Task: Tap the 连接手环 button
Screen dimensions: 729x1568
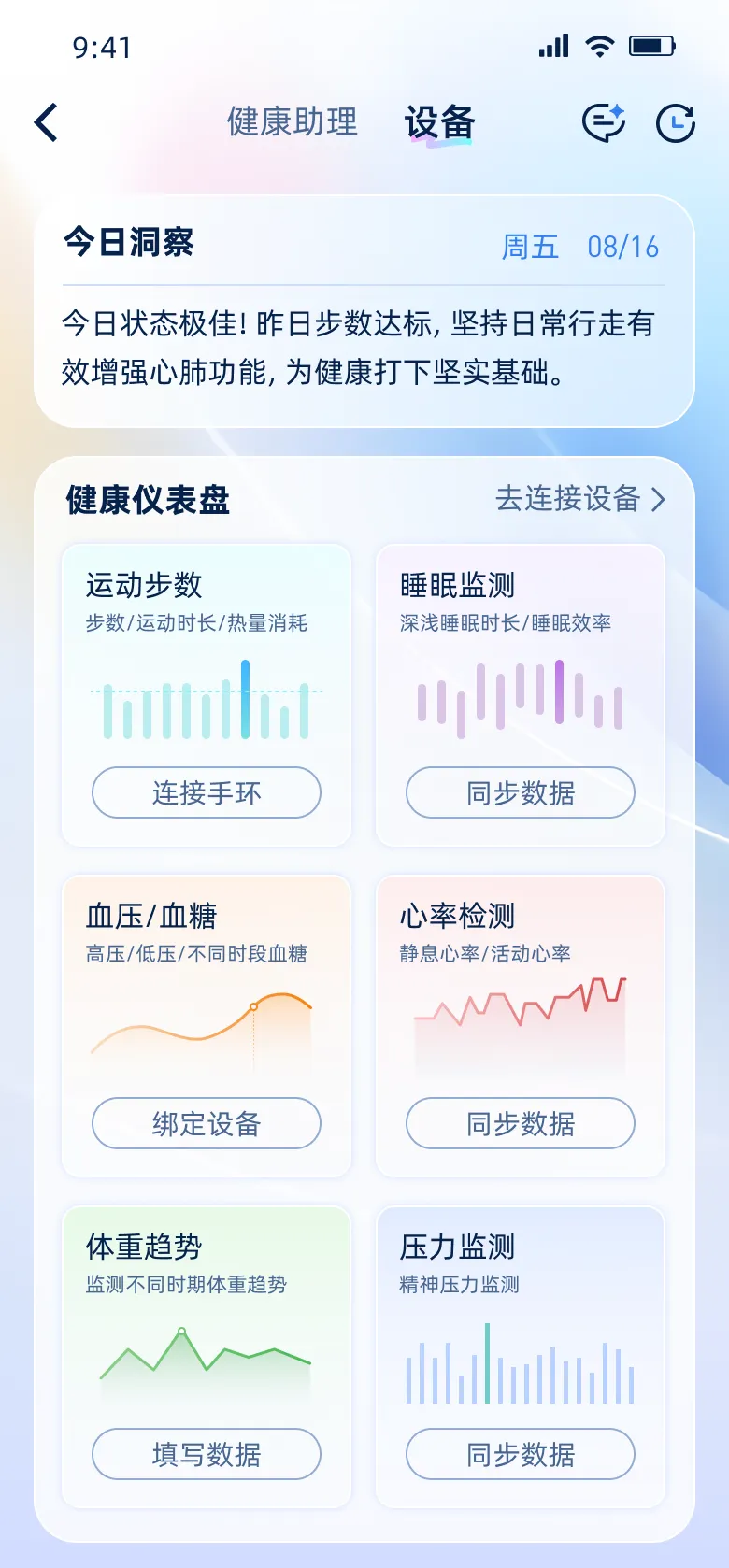Action: pyautogui.click(x=207, y=792)
